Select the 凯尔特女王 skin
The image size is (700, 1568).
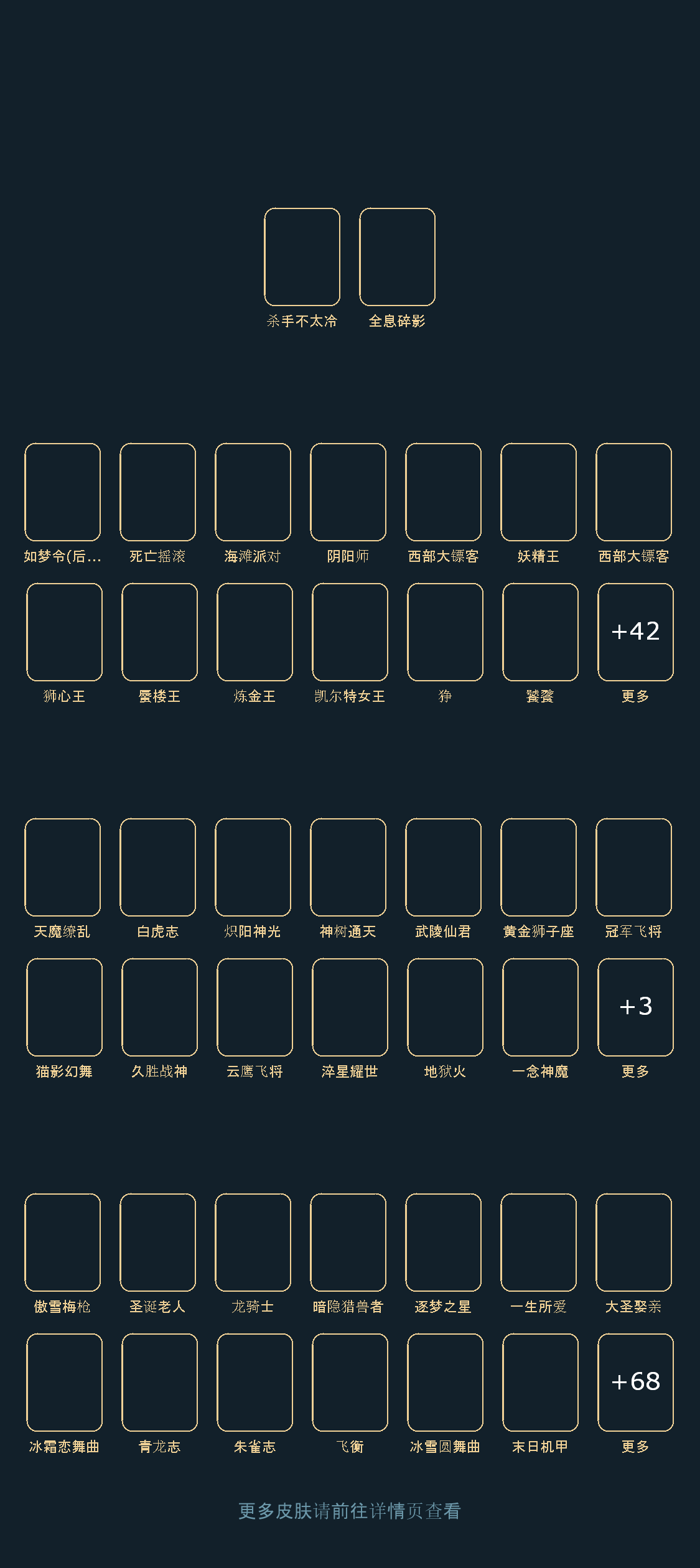(x=350, y=632)
